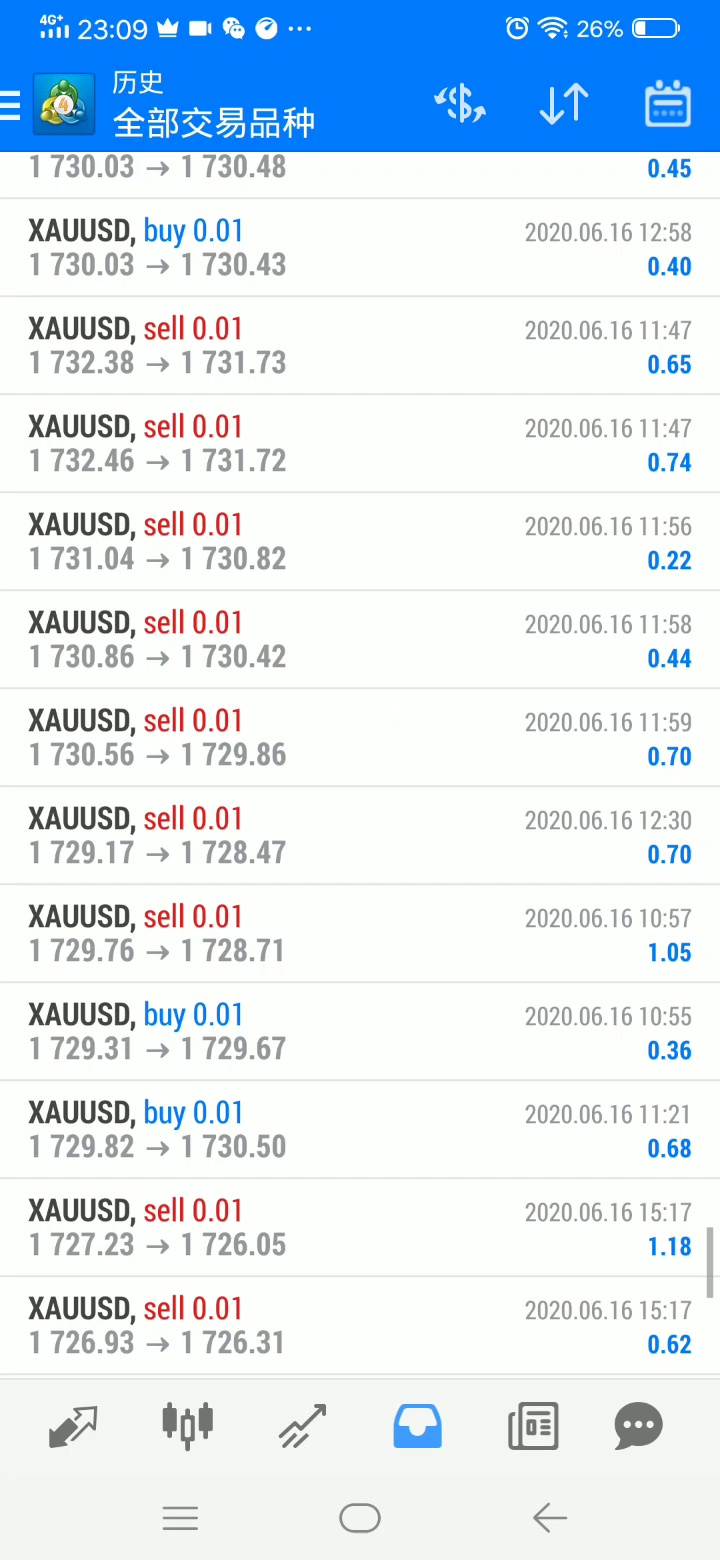Change the history sort order
The height and width of the screenshot is (1560, 720).
point(564,104)
